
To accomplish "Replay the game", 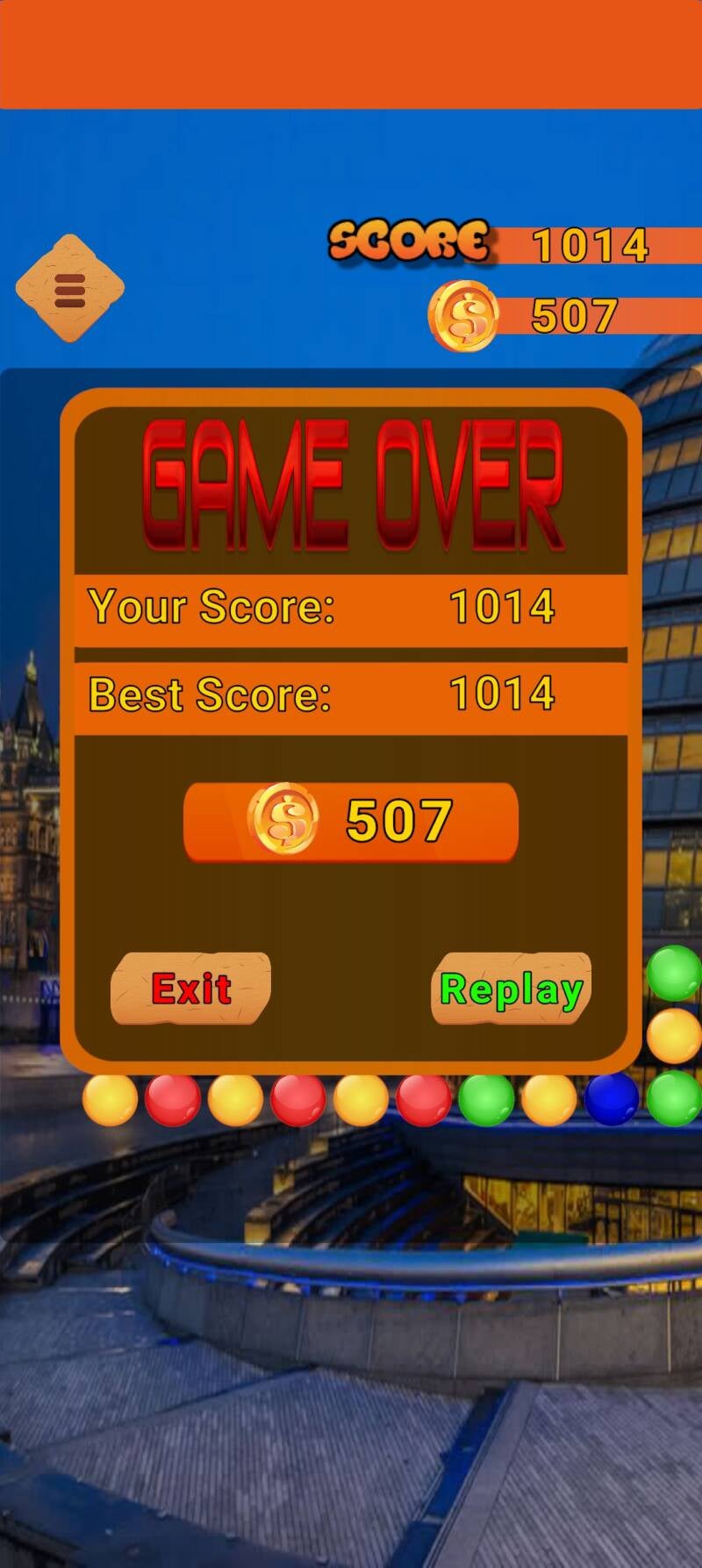I will click(x=512, y=989).
